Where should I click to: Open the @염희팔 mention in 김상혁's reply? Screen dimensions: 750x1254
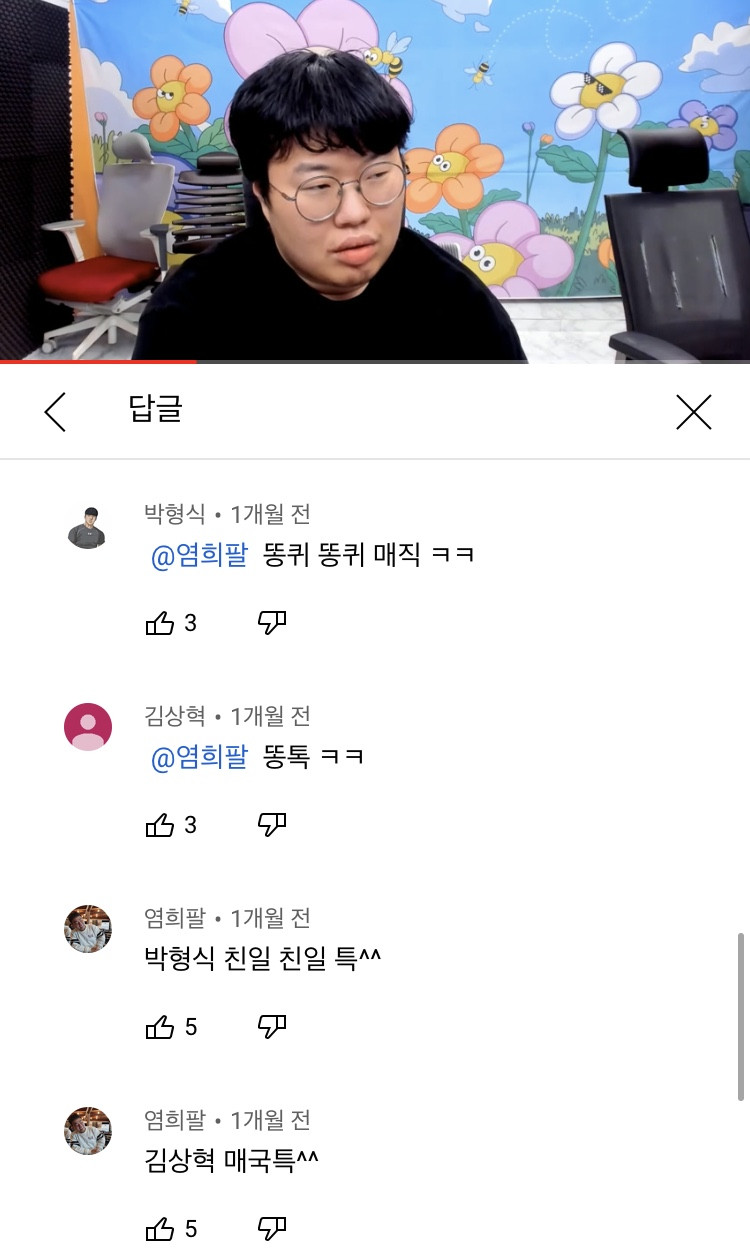click(198, 758)
